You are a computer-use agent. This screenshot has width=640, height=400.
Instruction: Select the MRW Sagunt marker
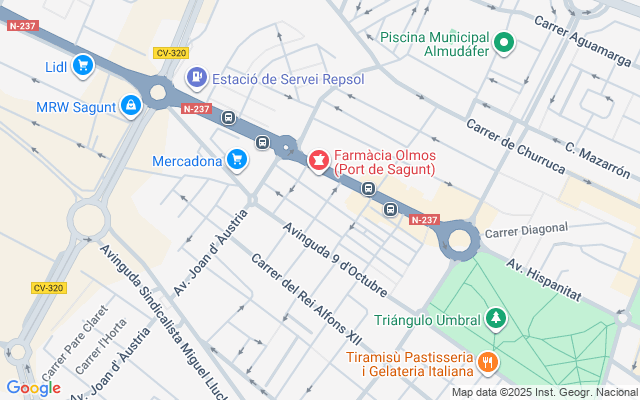pyautogui.click(x=131, y=105)
